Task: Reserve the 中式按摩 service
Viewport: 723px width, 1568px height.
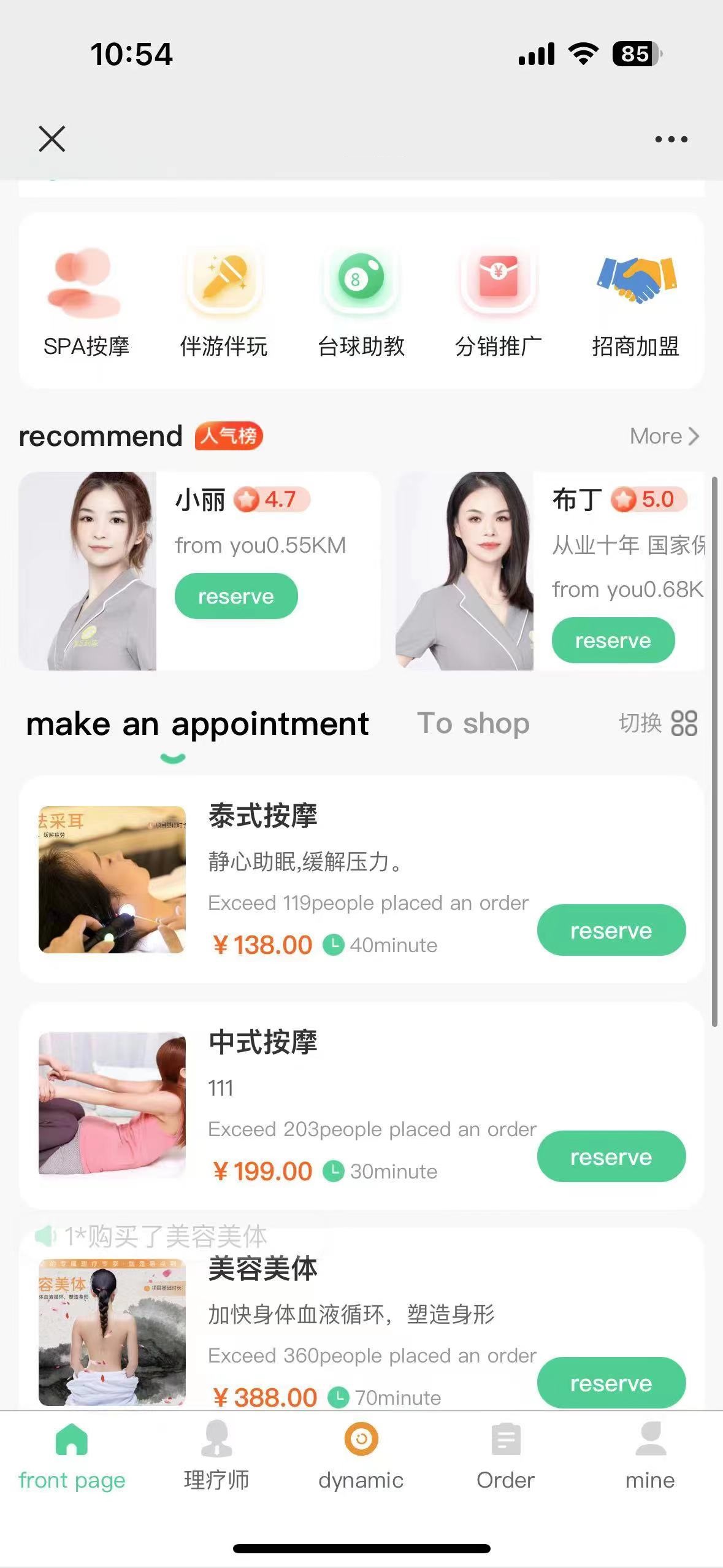Action: (x=611, y=1157)
